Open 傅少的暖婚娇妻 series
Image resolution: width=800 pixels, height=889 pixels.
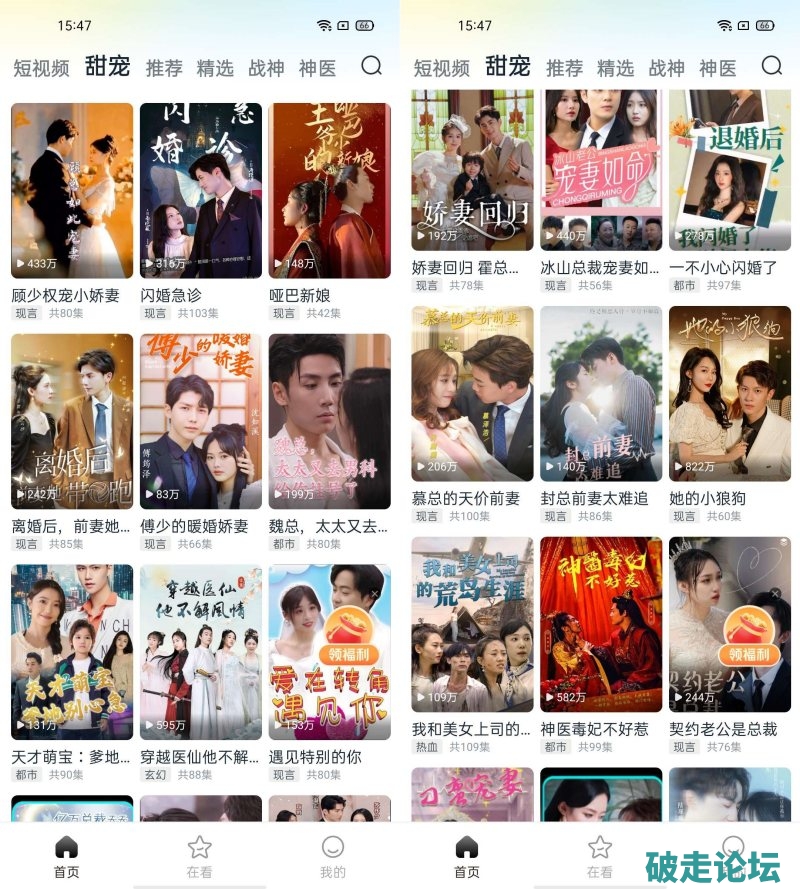tap(201, 421)
